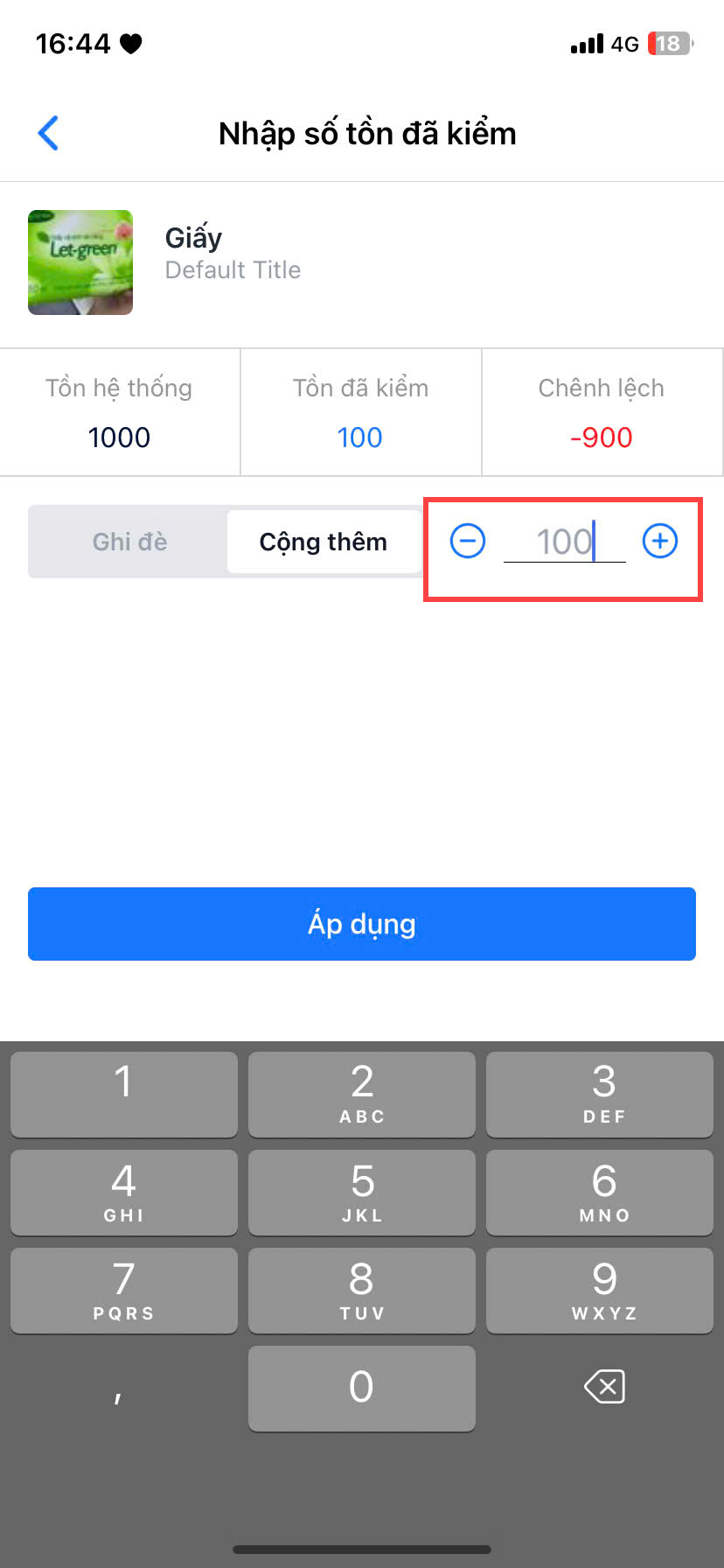Delete a digit with the backspace key

point(604,1387)
